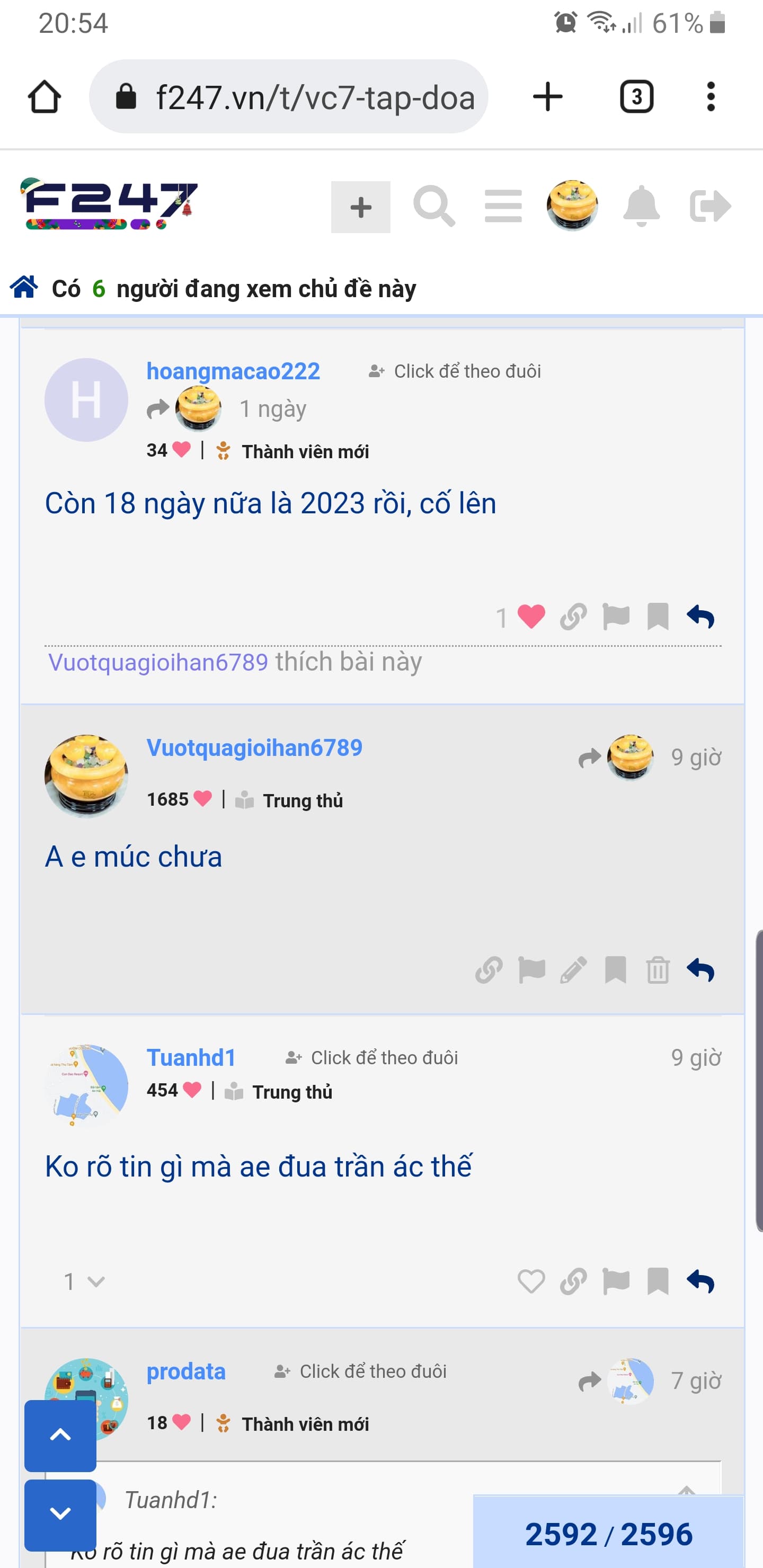Open the forum search

point(433,207)
